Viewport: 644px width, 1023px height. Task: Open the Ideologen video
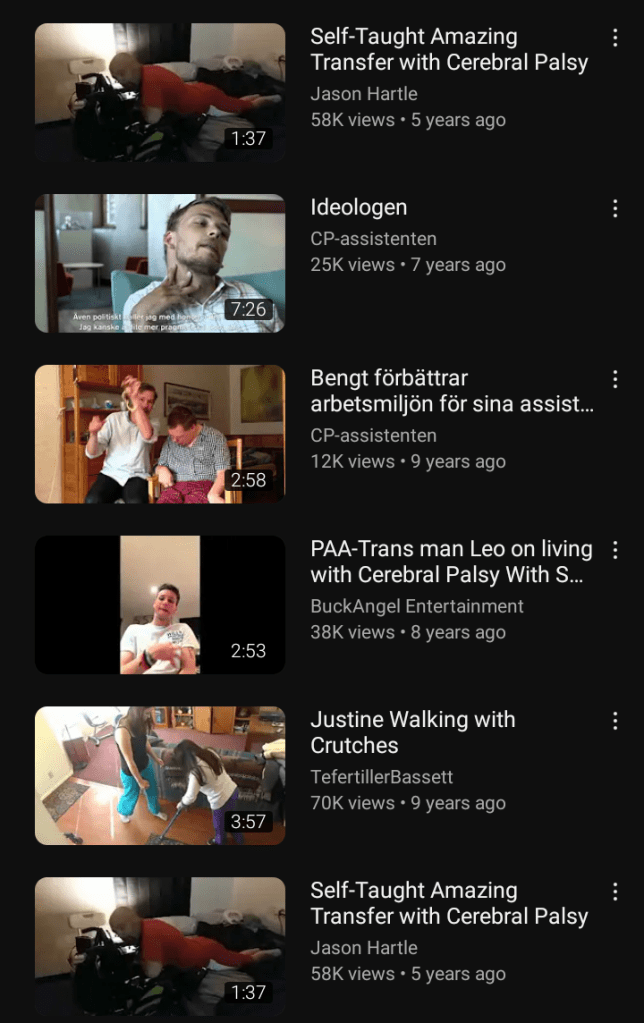pyautogui.click(x=160, y=263)
